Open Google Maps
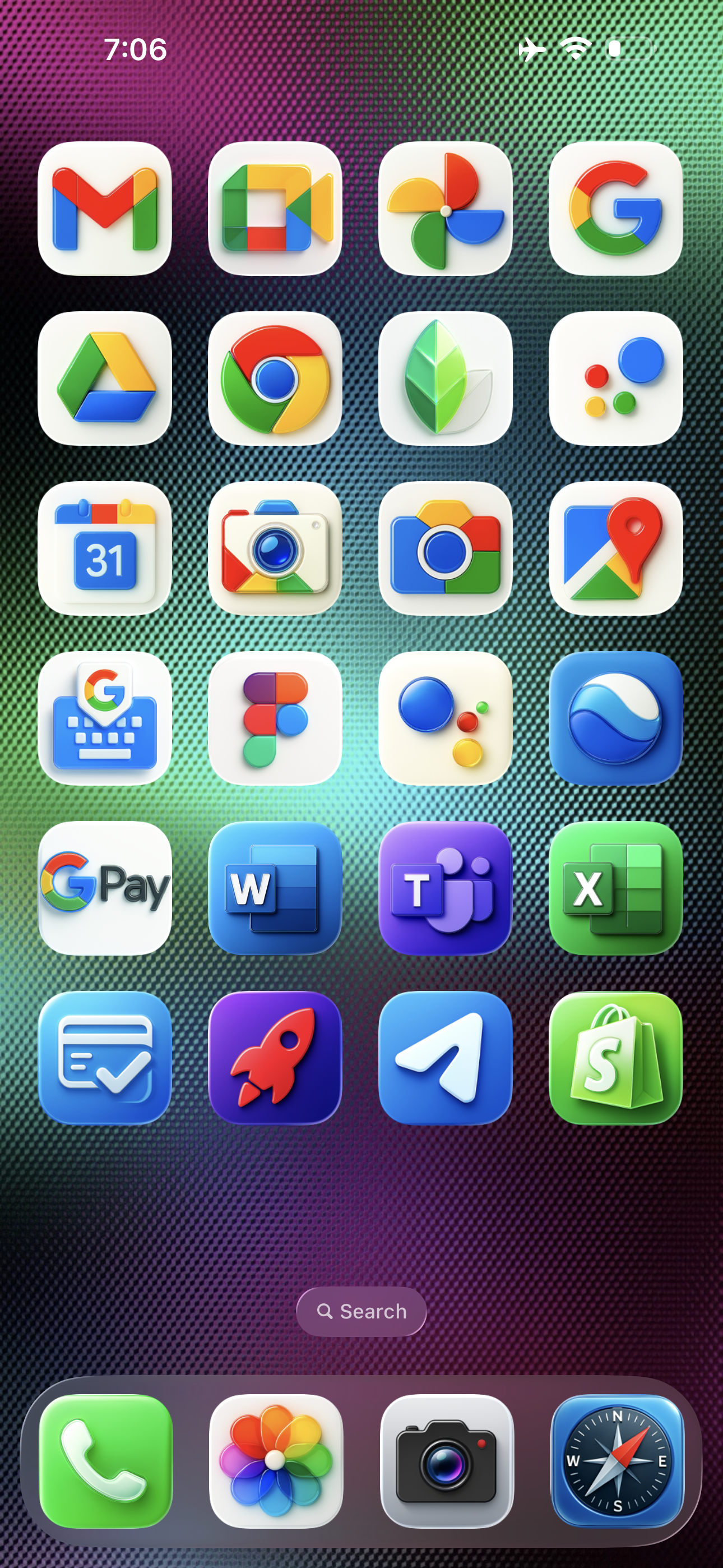723x1568 pixels. click(x=615, y=548)
